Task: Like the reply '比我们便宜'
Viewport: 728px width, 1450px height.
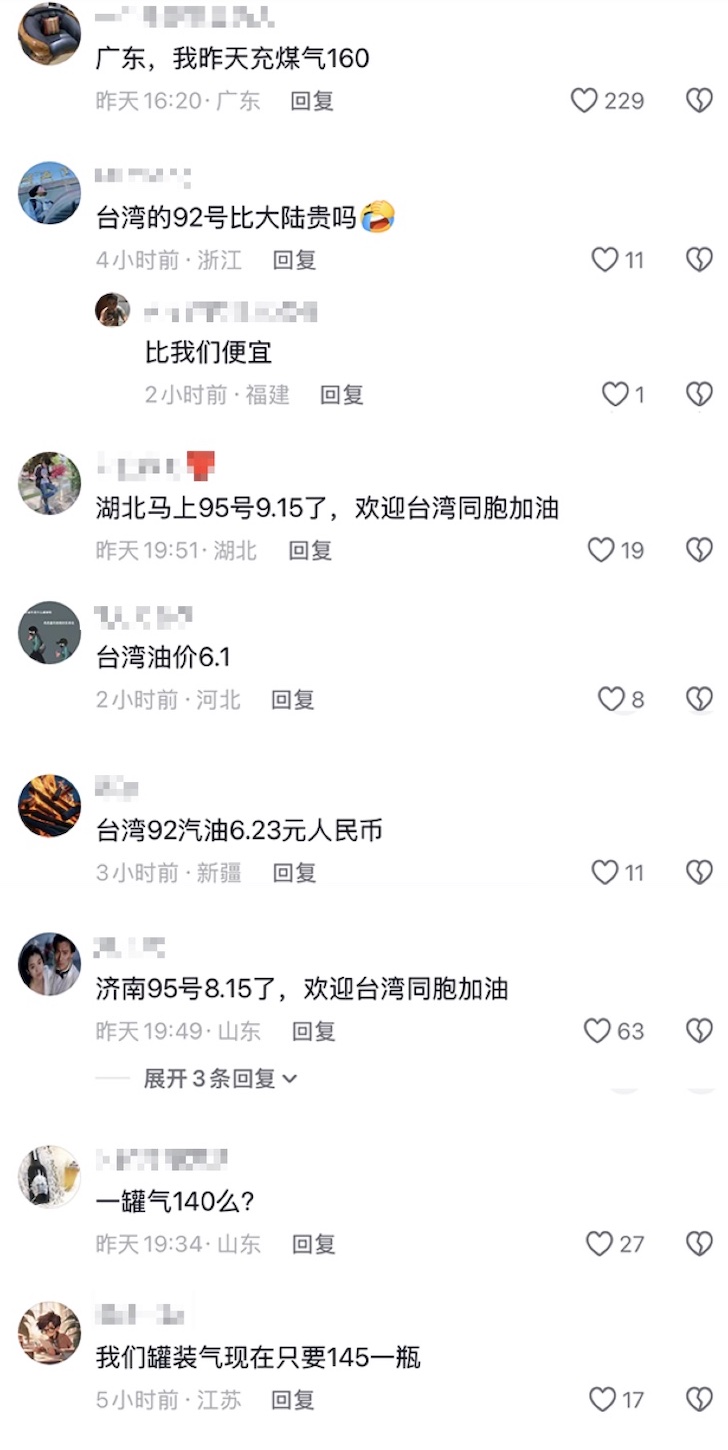Action: point(614,395)
